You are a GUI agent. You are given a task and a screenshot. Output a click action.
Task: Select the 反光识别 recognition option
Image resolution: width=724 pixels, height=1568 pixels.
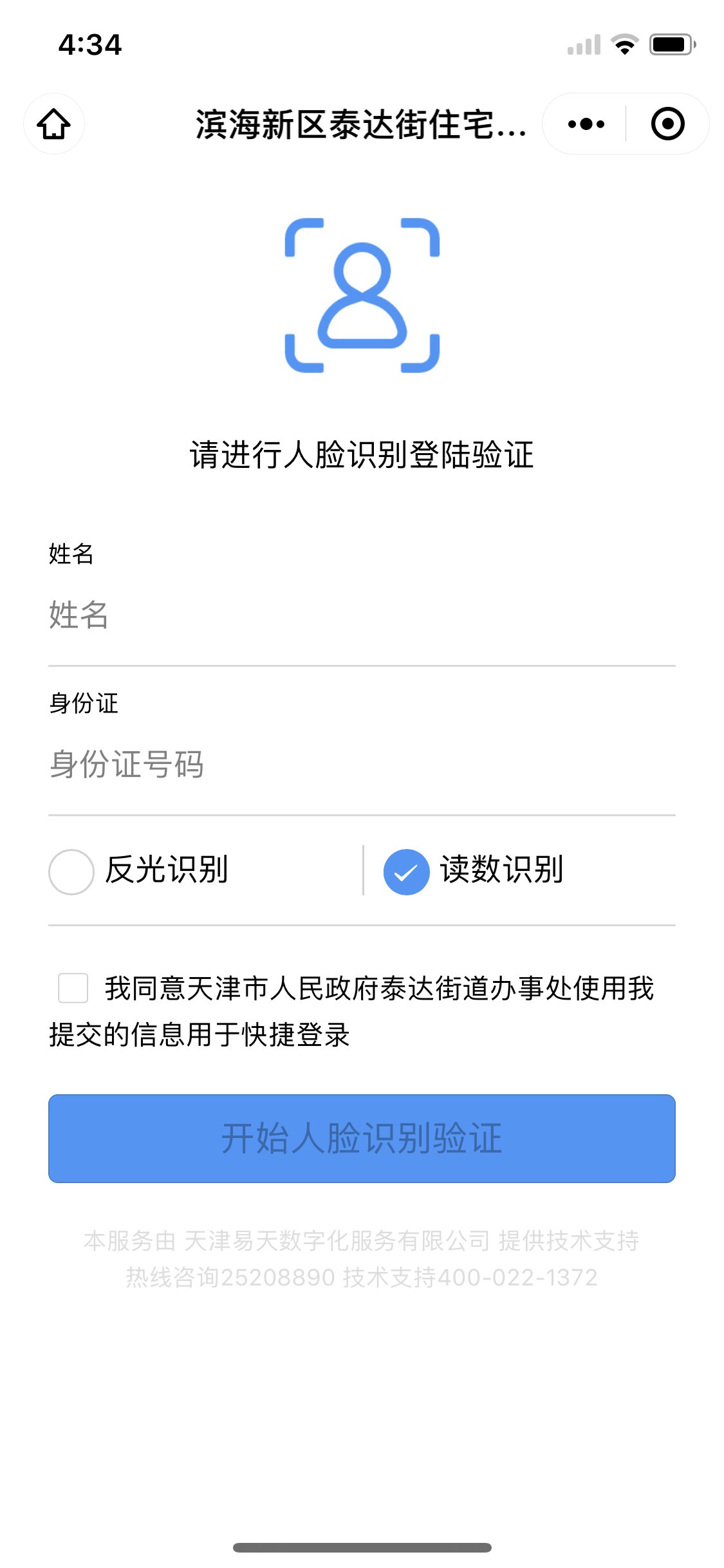click(x=71, y=872)
